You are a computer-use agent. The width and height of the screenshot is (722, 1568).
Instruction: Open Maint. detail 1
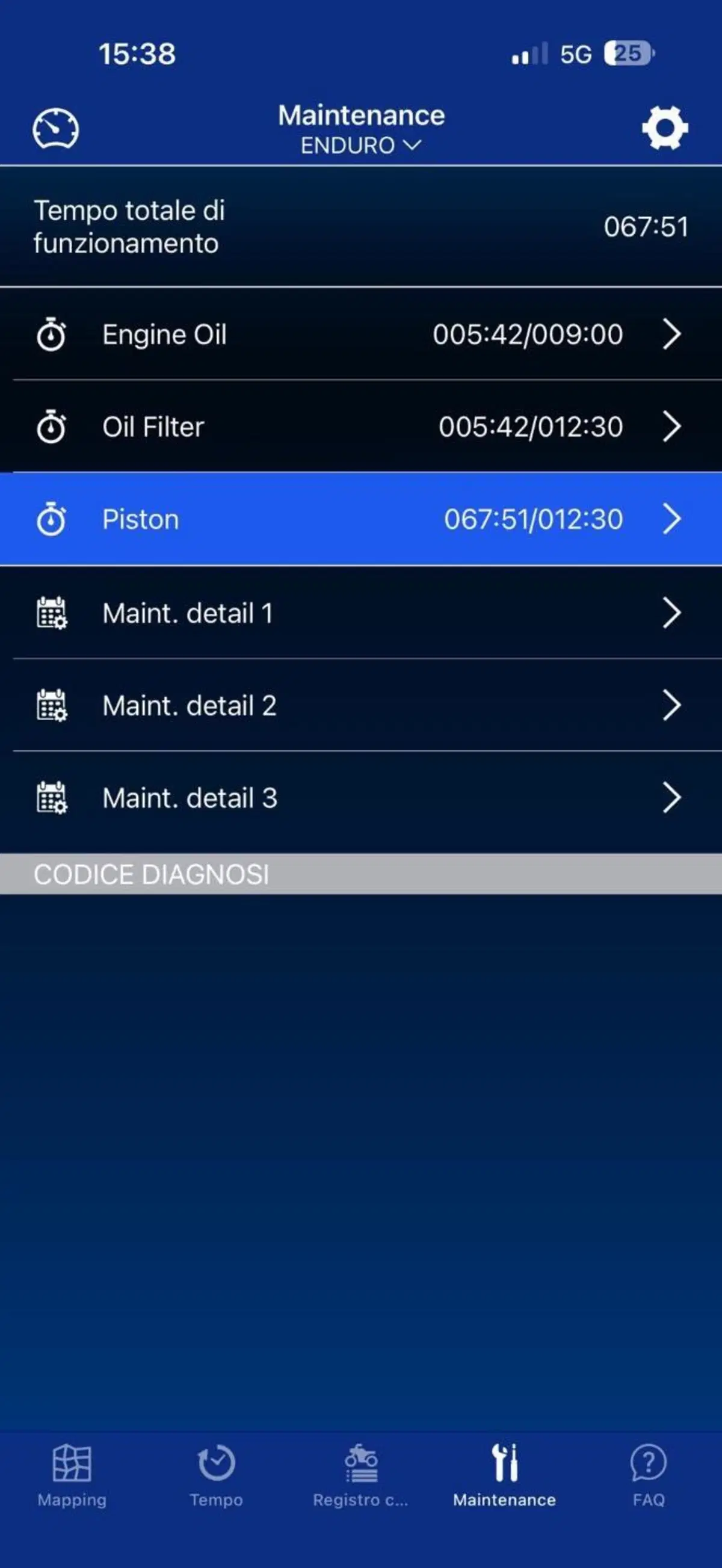[361, 613]
